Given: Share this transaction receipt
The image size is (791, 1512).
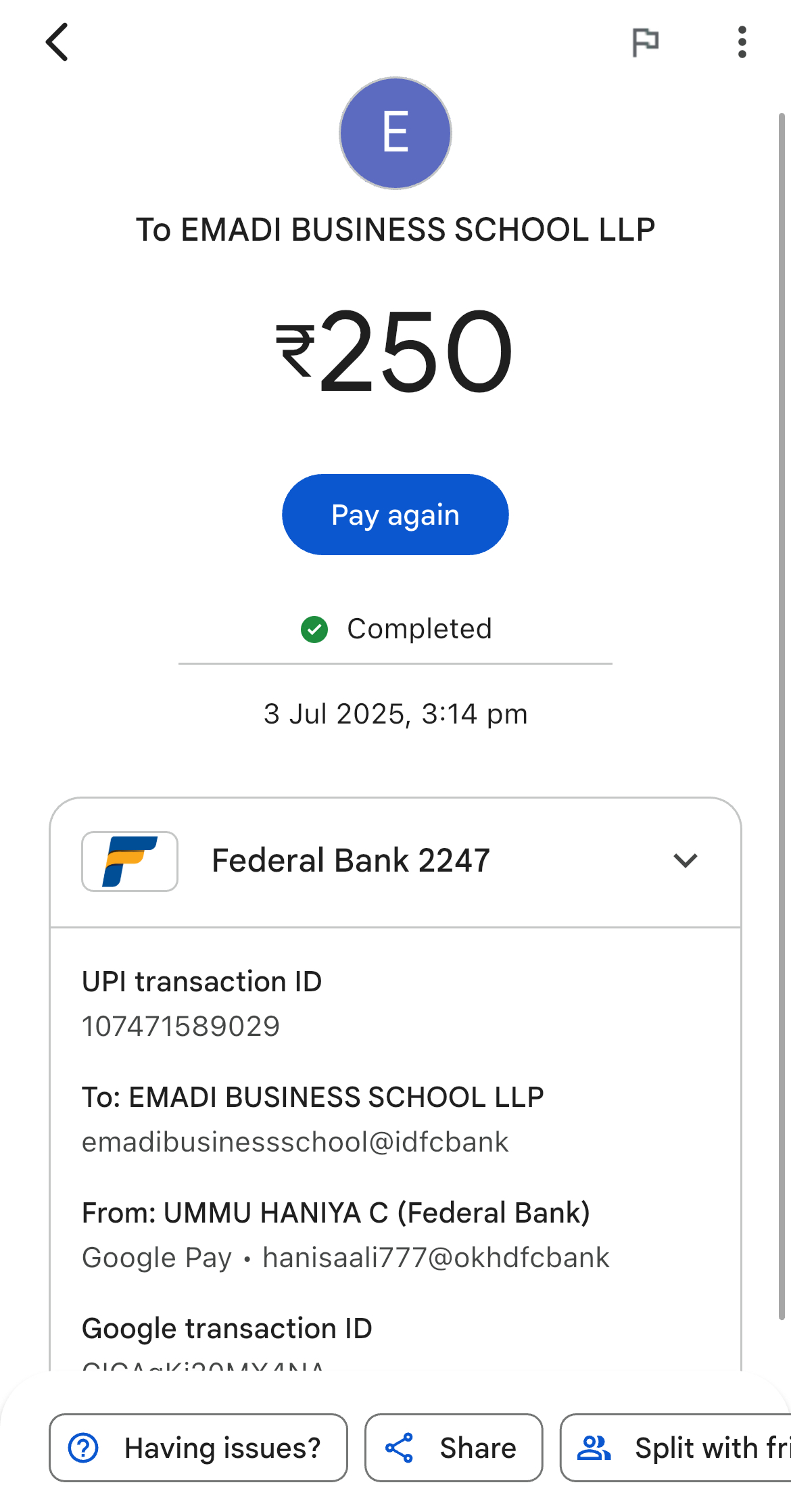Looking at the screenshot, I should point(454,1448).
